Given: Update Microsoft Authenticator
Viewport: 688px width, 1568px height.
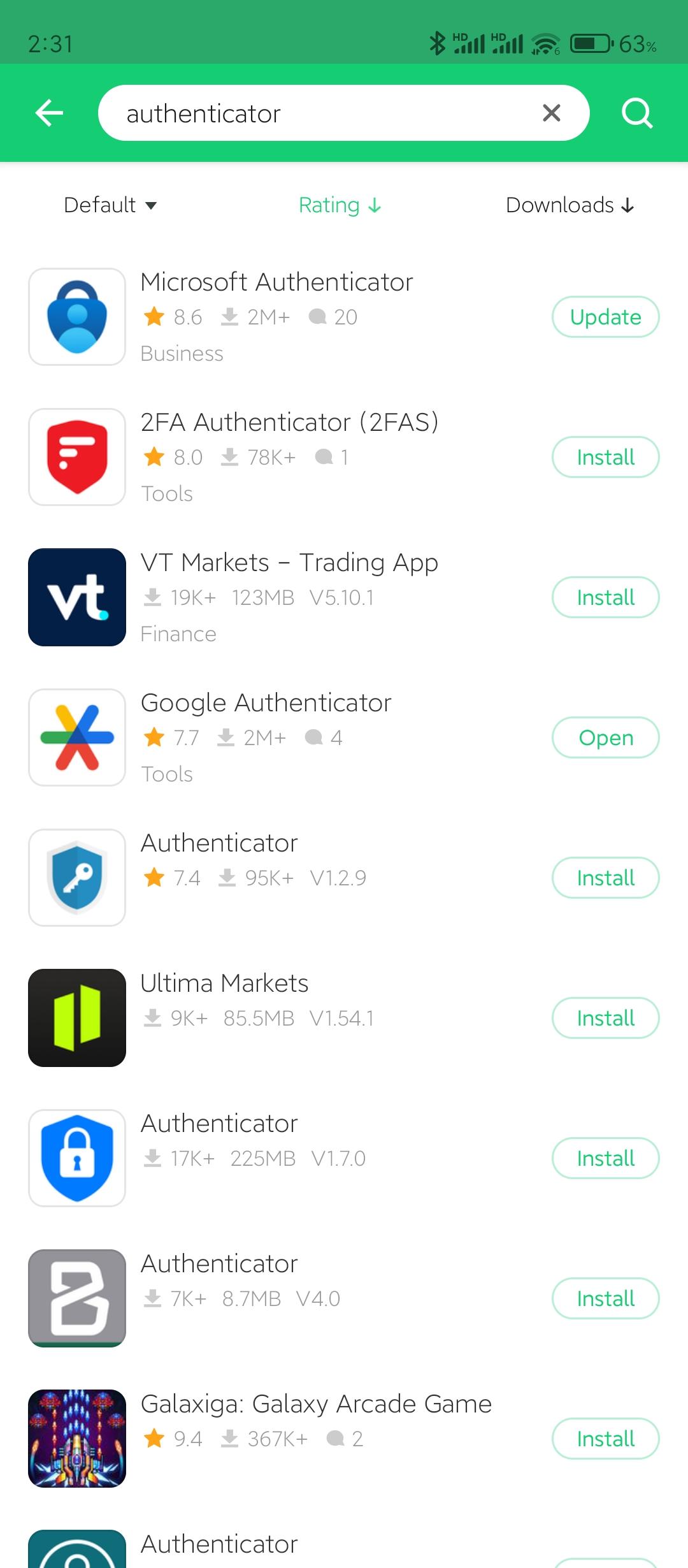Looking at the screenshot, I should click(x=605, y=317).
